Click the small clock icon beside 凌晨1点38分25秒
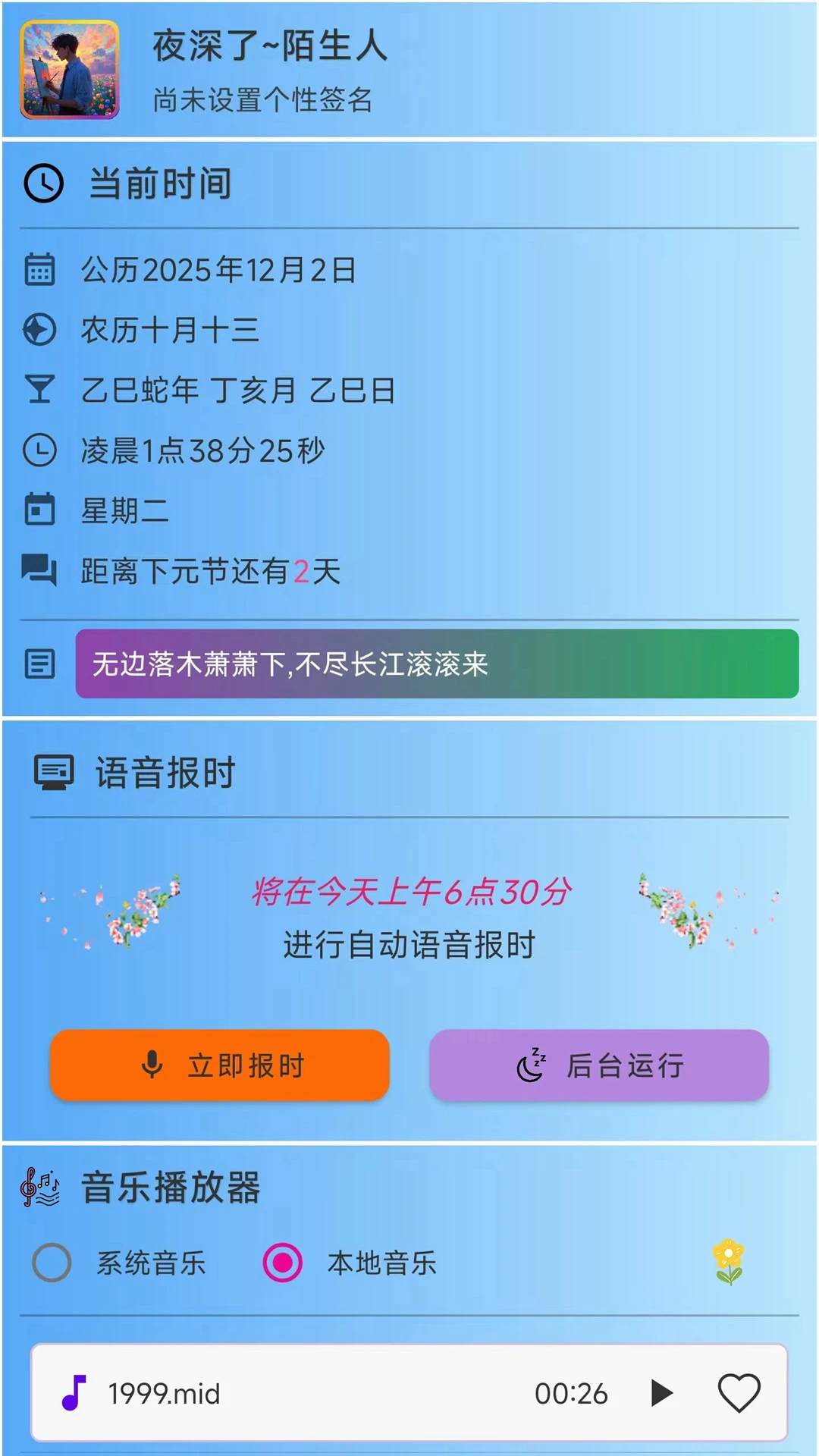 [40, 450]
